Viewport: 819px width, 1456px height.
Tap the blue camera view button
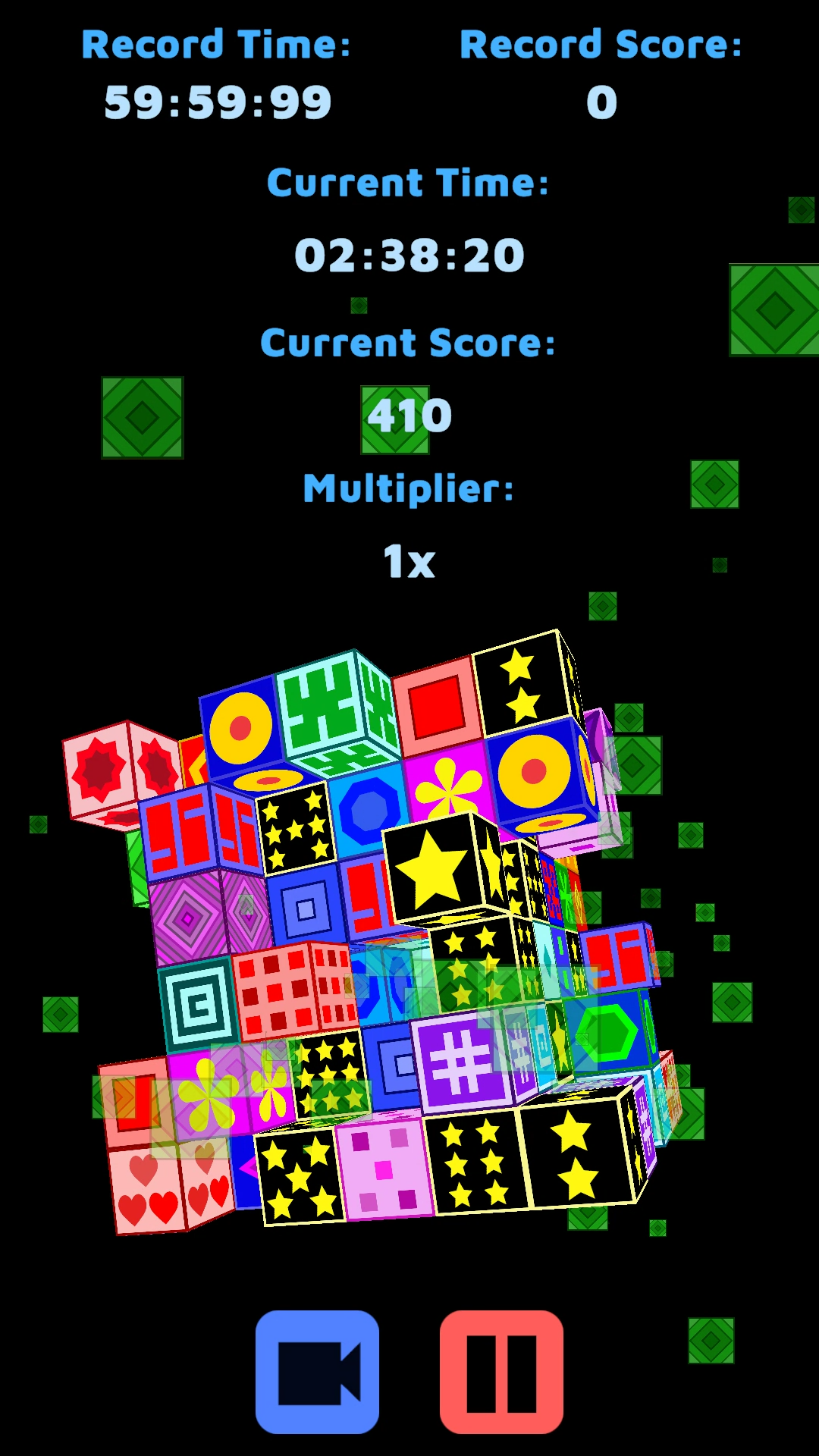(317, 1372)
